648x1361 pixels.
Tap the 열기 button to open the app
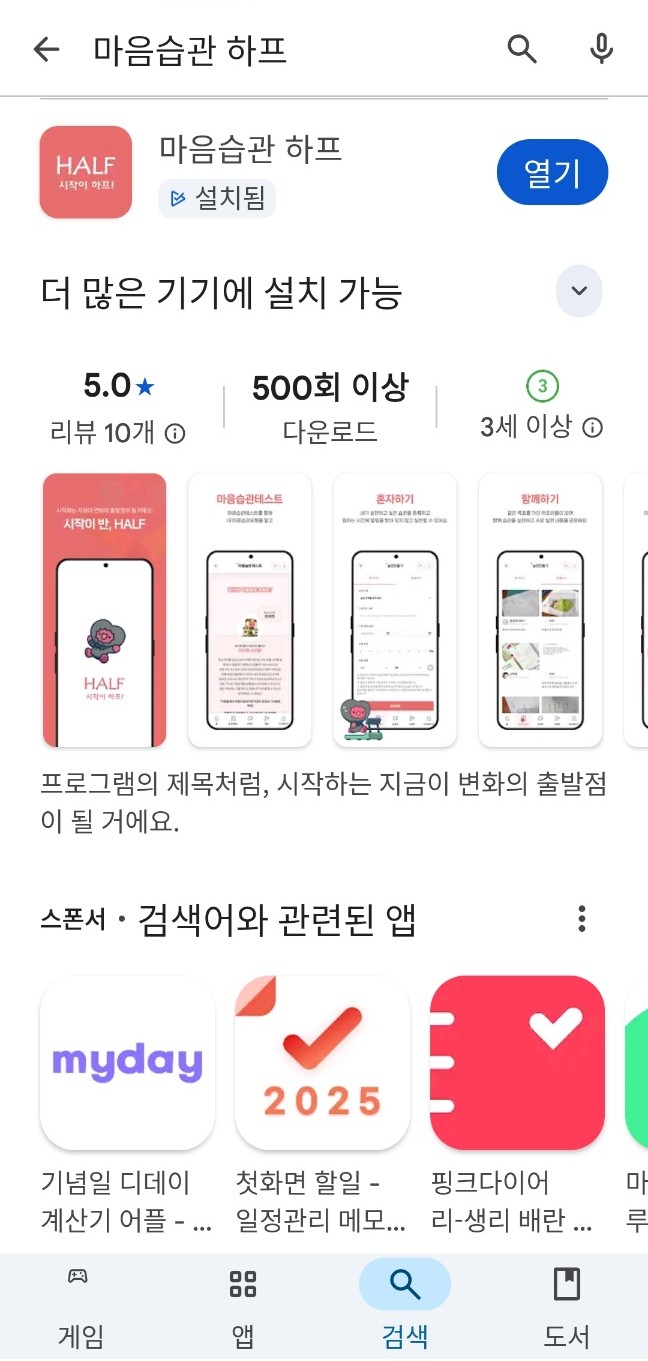click(x=552, y=173)
